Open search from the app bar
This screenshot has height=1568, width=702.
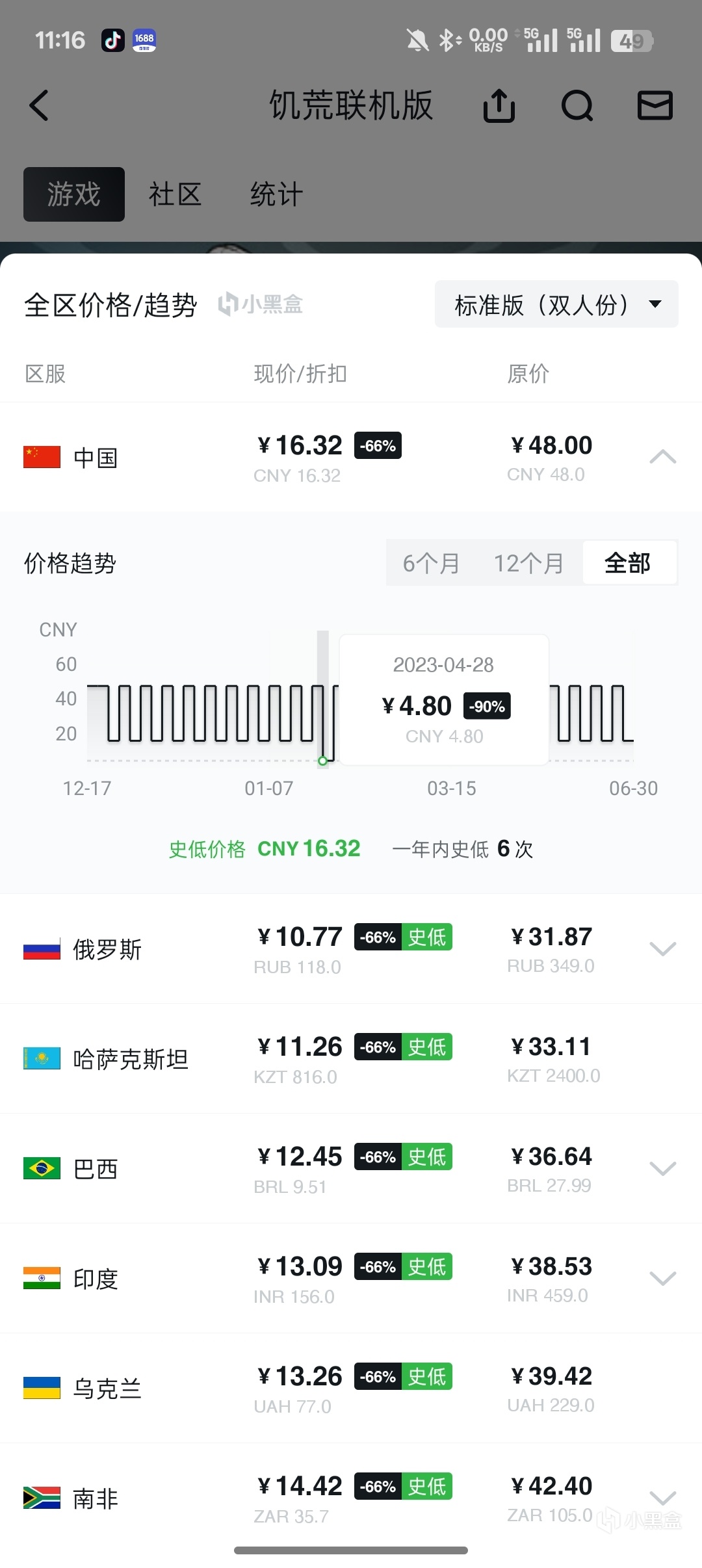577,105
